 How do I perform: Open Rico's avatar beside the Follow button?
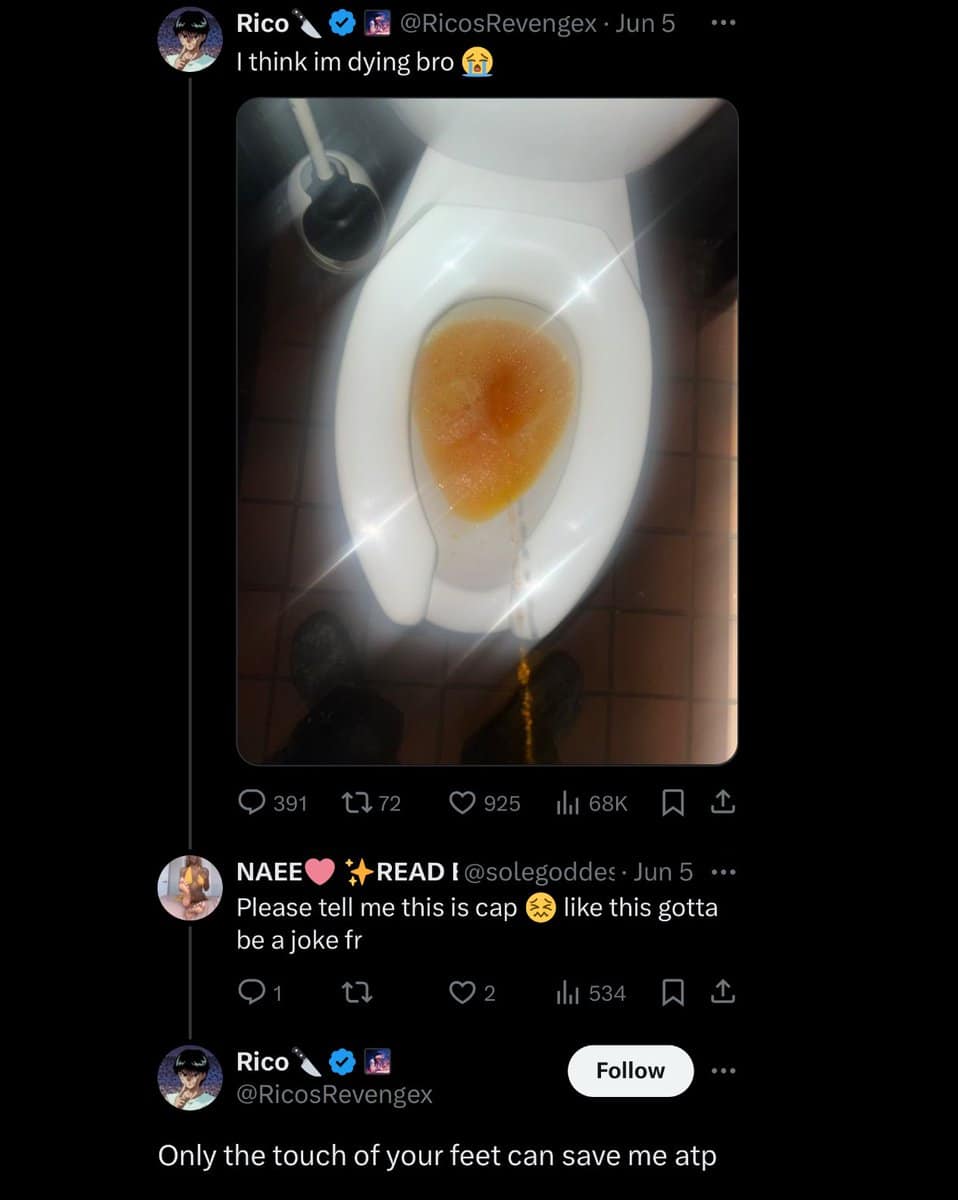pos(190,1077)
